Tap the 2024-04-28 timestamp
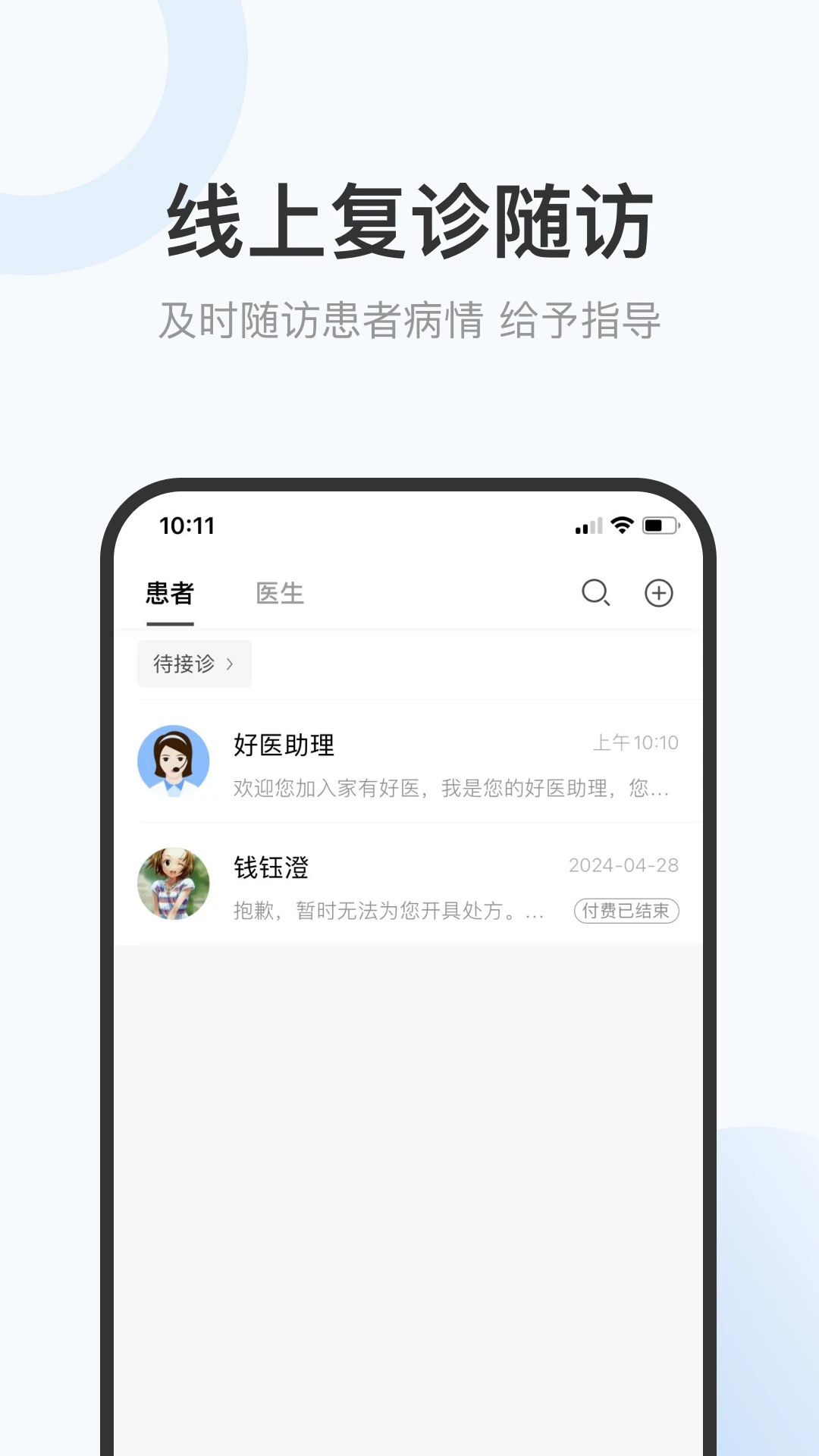Viewport: 819px width, 1456px height. 623,864
